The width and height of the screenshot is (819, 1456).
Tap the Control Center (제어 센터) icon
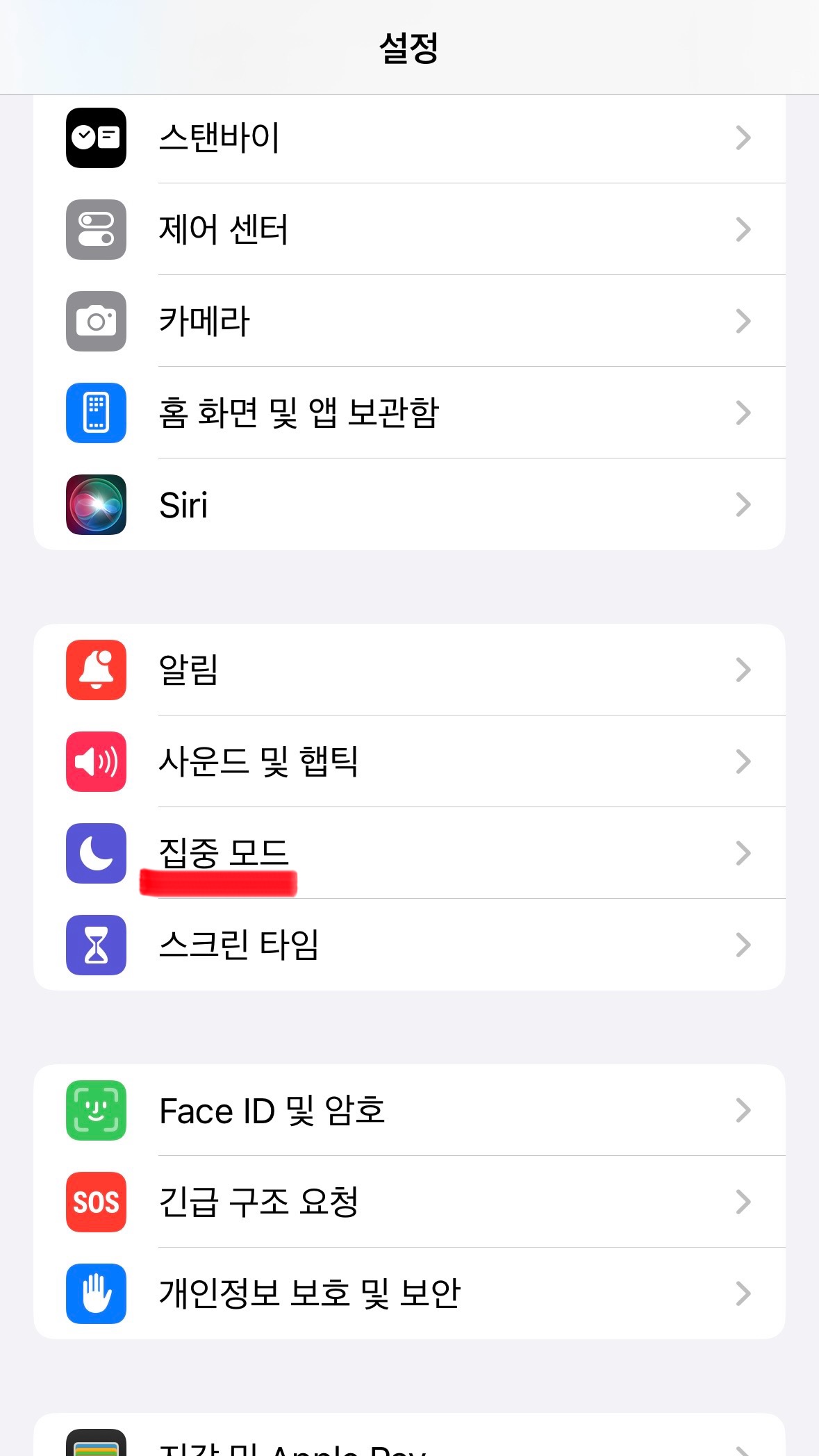tap(95, 229)
